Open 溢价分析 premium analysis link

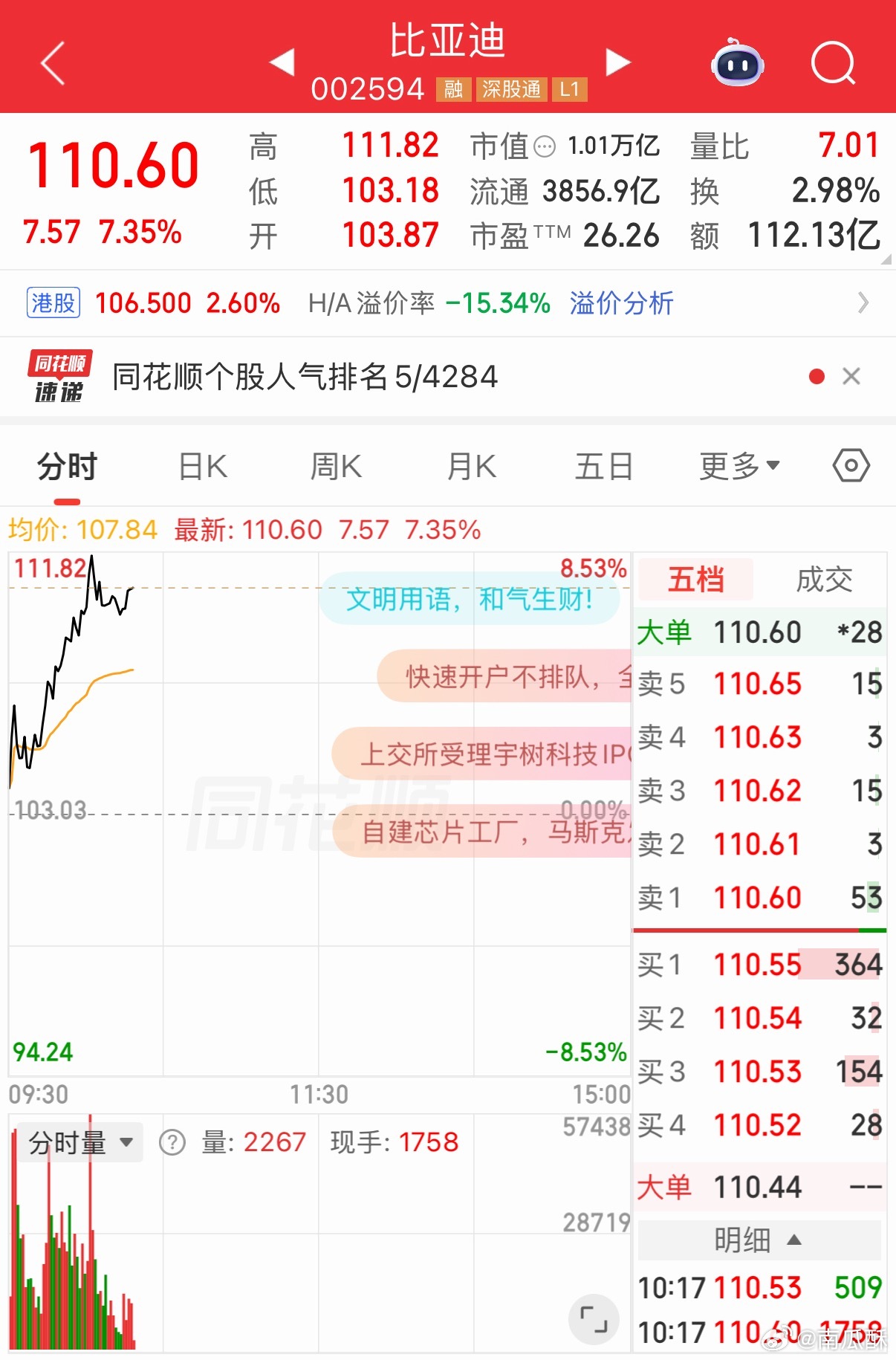click(621, 303)
